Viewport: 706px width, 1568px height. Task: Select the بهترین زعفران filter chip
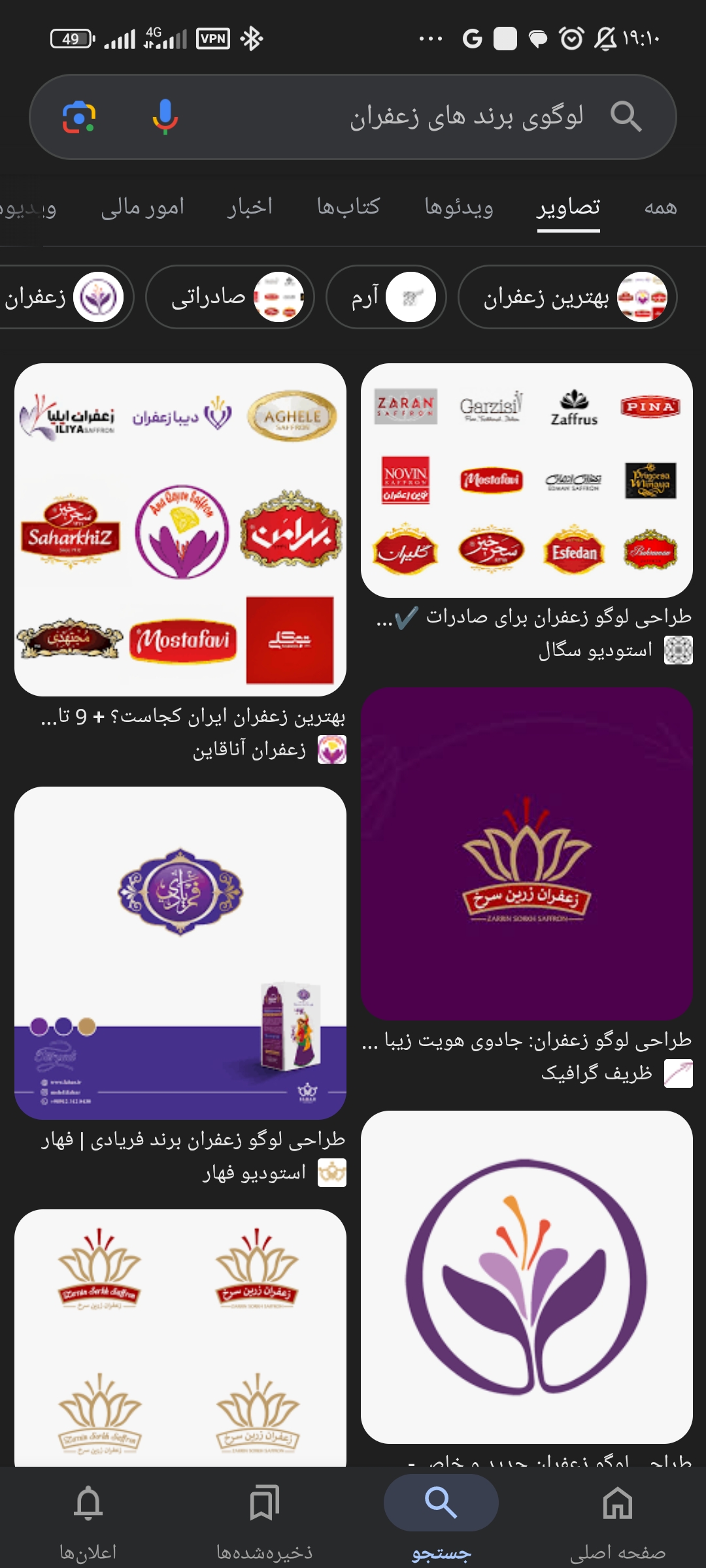click(567, 297)
